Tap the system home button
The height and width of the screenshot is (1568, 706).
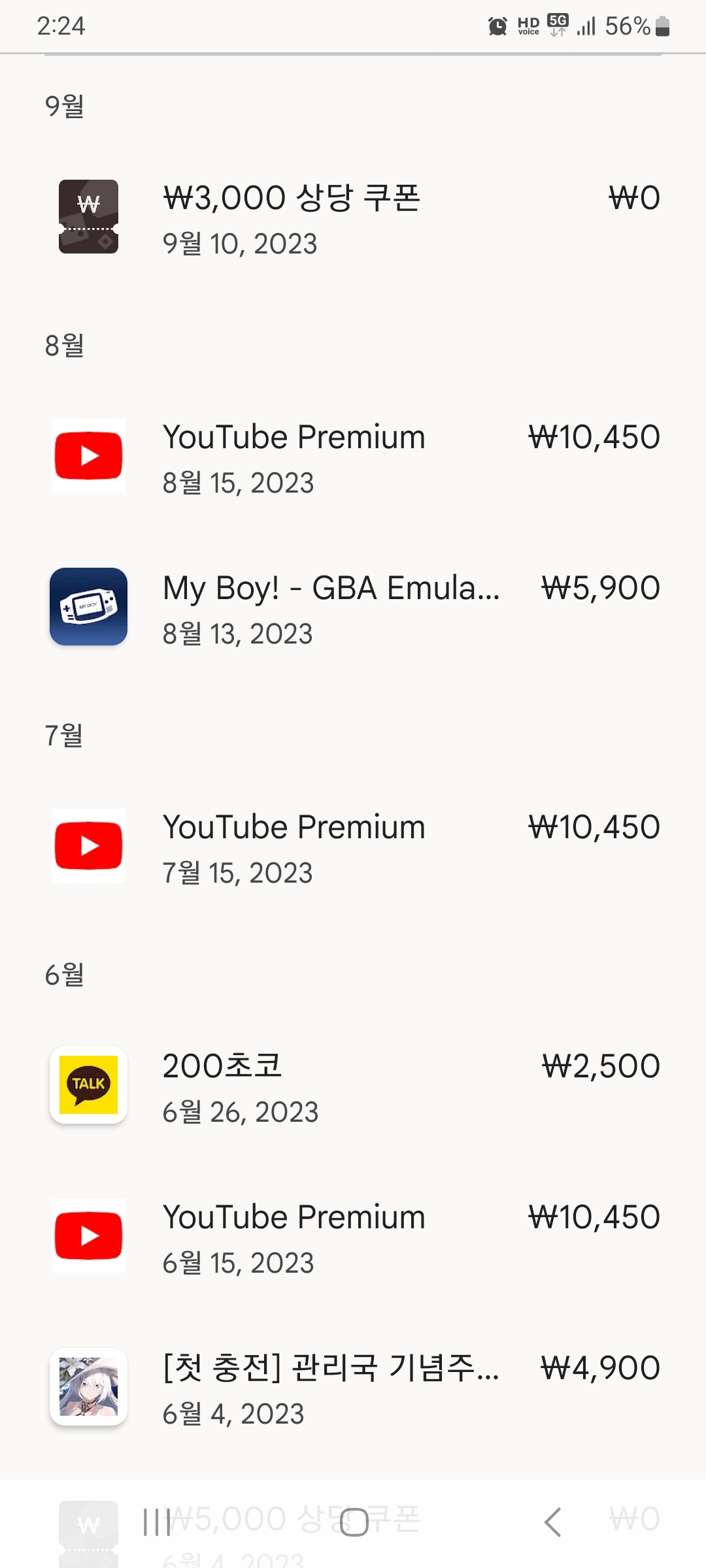click(x=354, y=1522)
